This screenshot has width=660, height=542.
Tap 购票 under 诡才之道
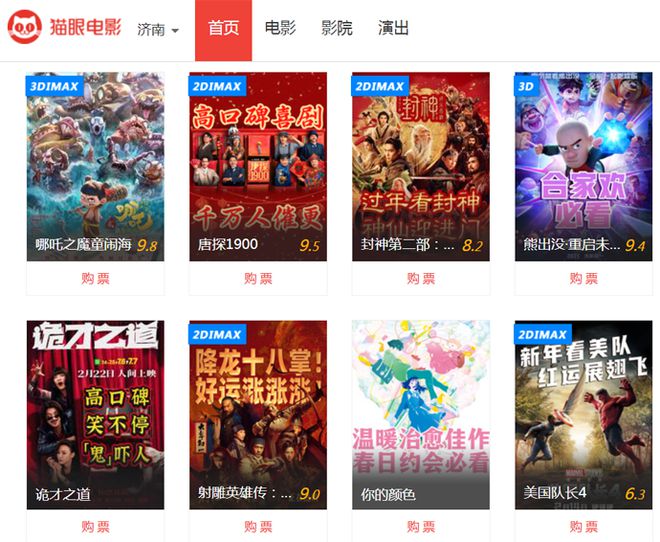coord(96,526)
